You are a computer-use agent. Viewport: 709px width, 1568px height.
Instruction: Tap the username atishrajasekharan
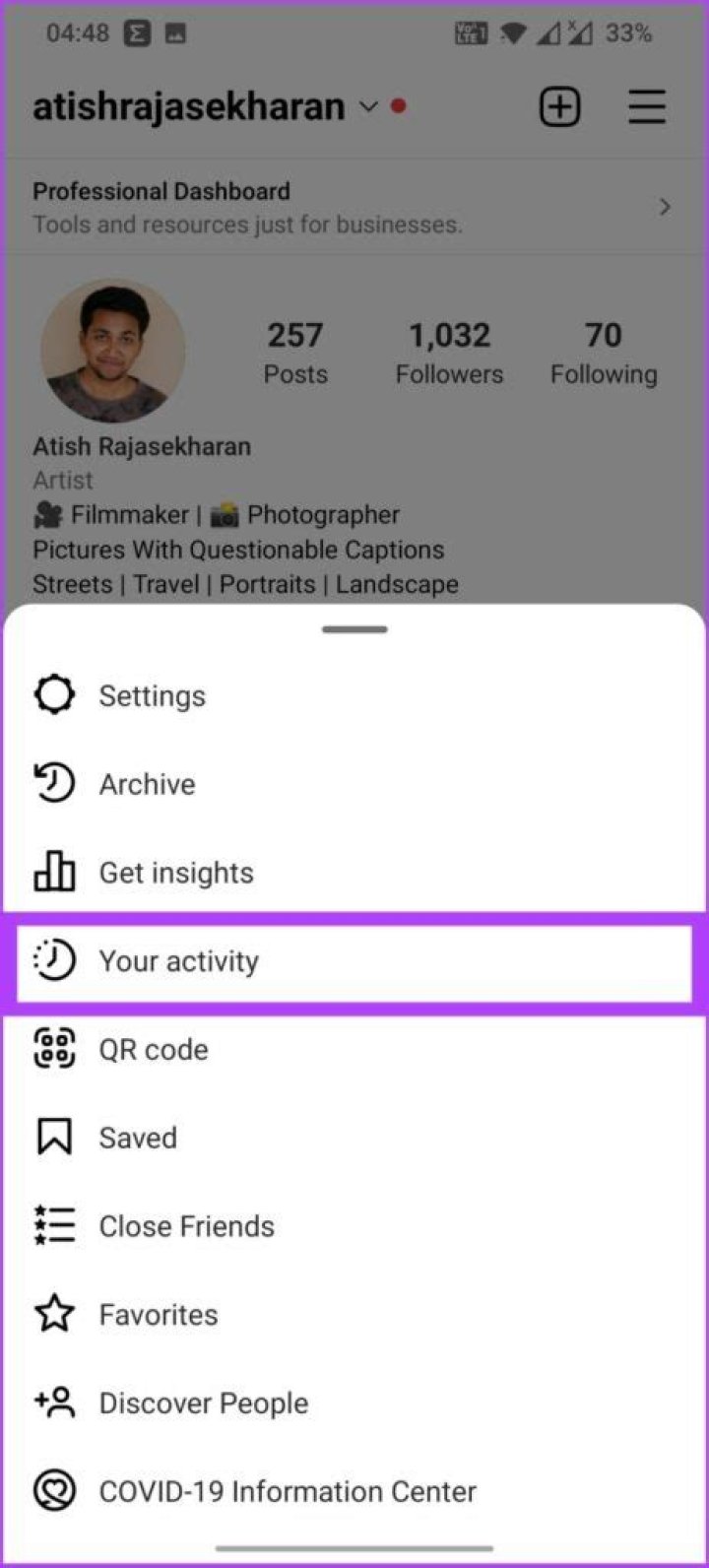[187, 106]
